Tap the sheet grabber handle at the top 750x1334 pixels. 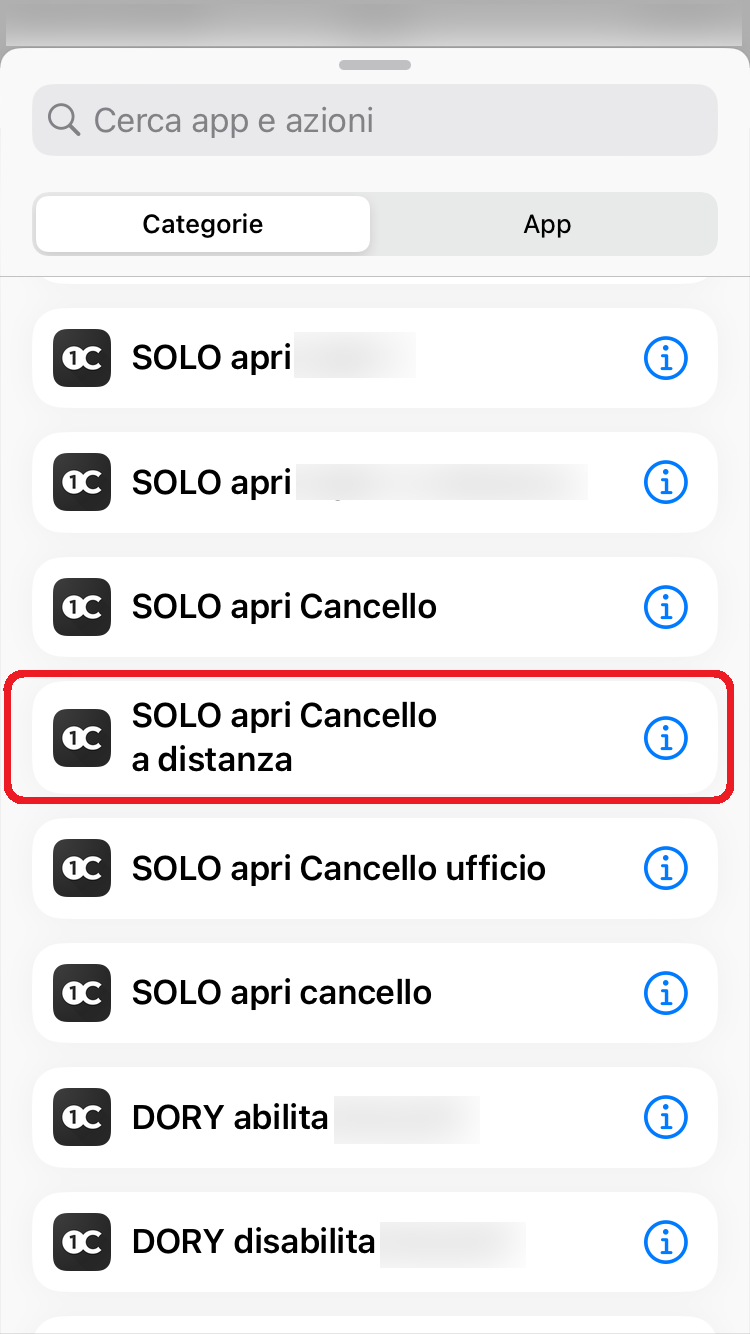375,65
